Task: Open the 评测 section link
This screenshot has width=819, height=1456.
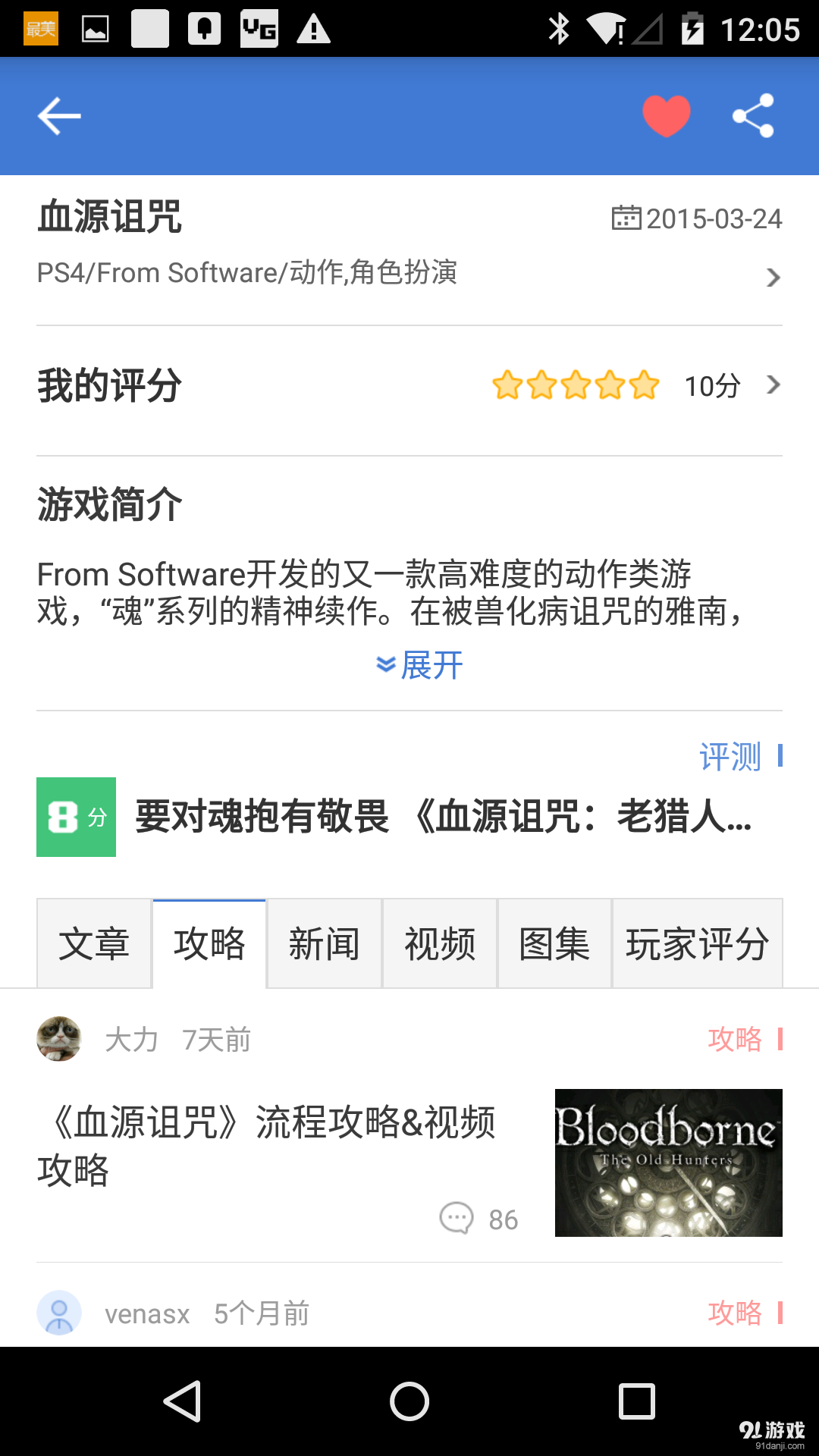Action: pyautogui.click(x=730, y=756)
